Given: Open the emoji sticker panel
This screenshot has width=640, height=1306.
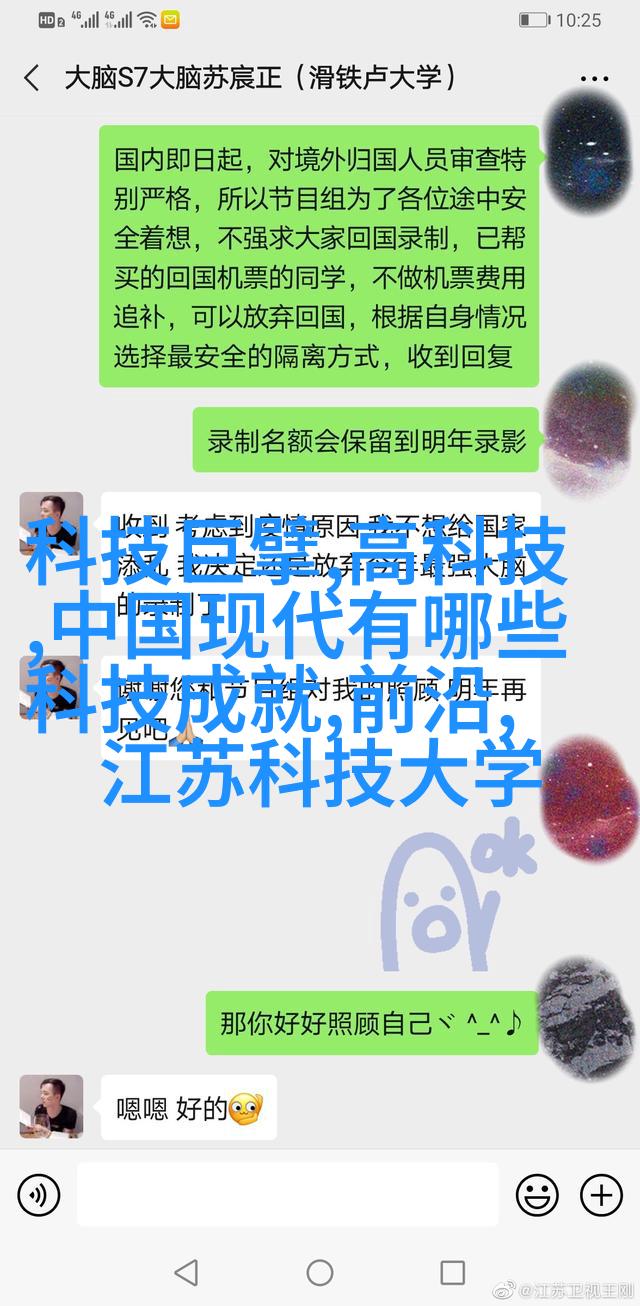Looking at the screenshot, I should pos(537,1194).
